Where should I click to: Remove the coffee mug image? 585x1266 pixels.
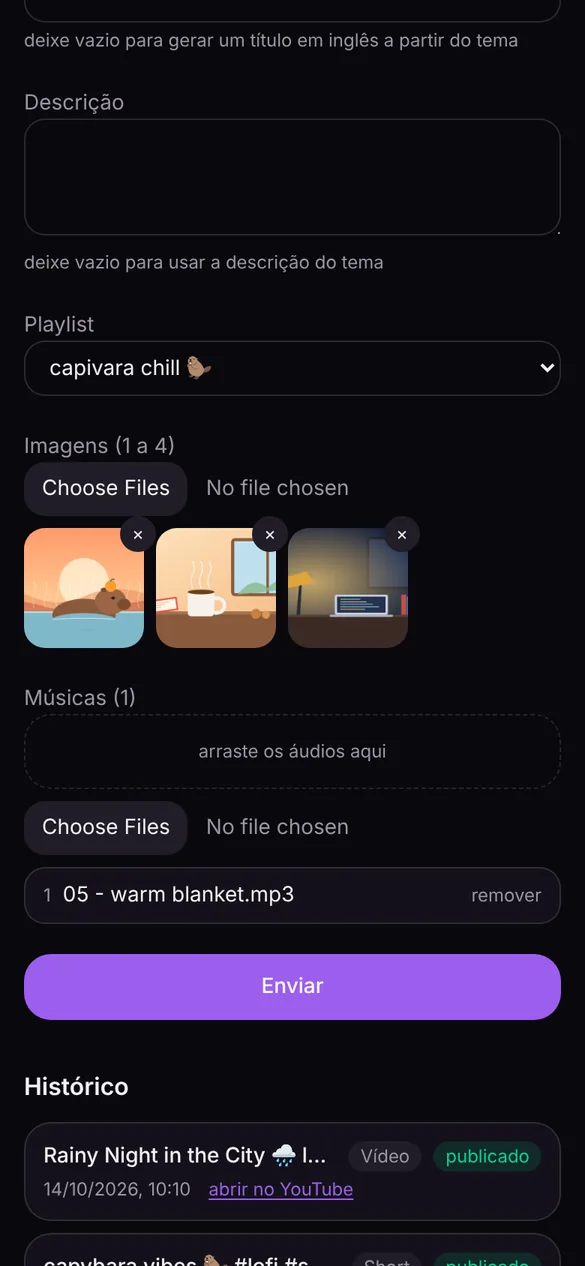[x=270, y=535]
